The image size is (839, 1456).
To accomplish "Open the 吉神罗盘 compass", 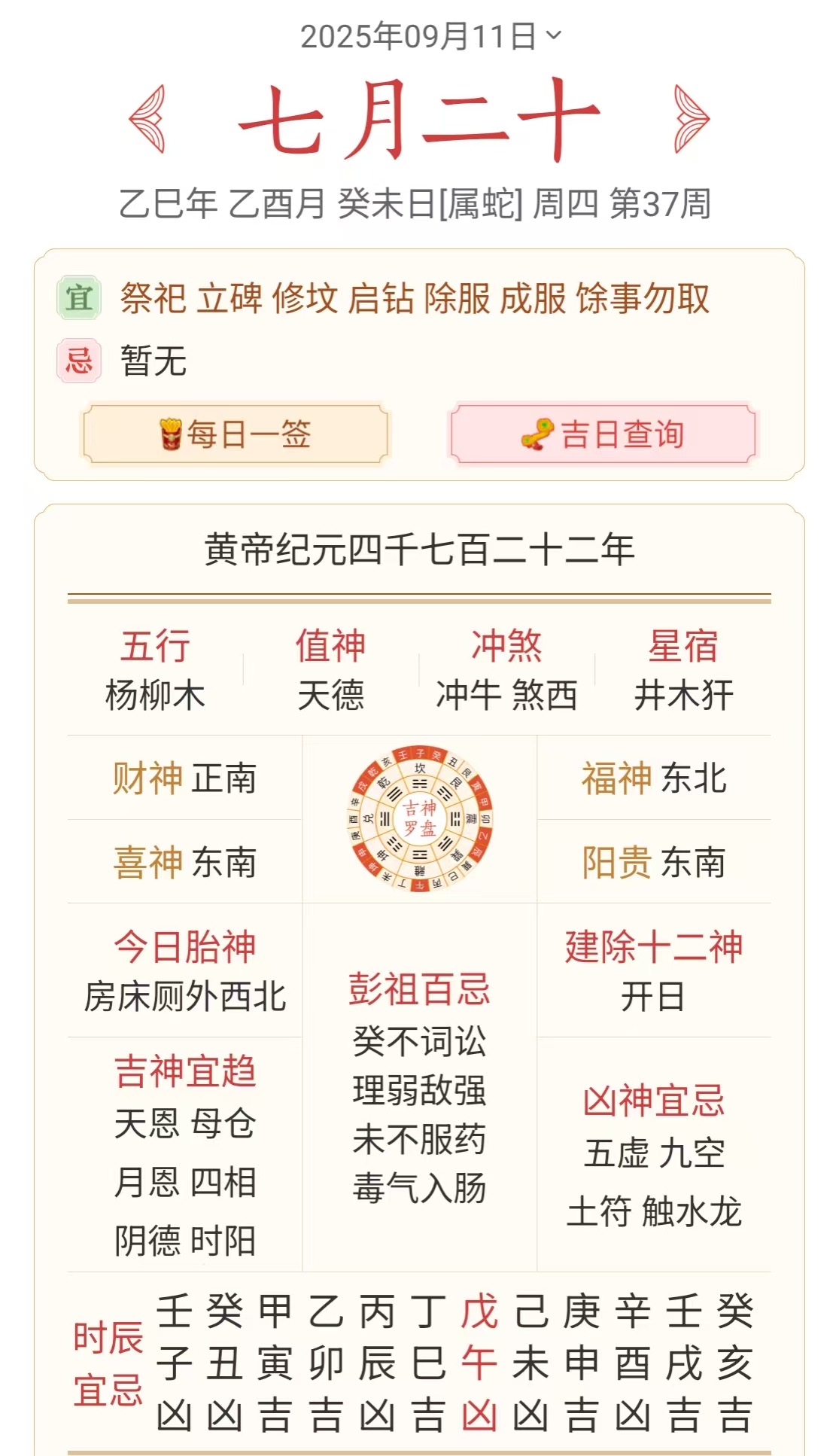I will (420, 819).
